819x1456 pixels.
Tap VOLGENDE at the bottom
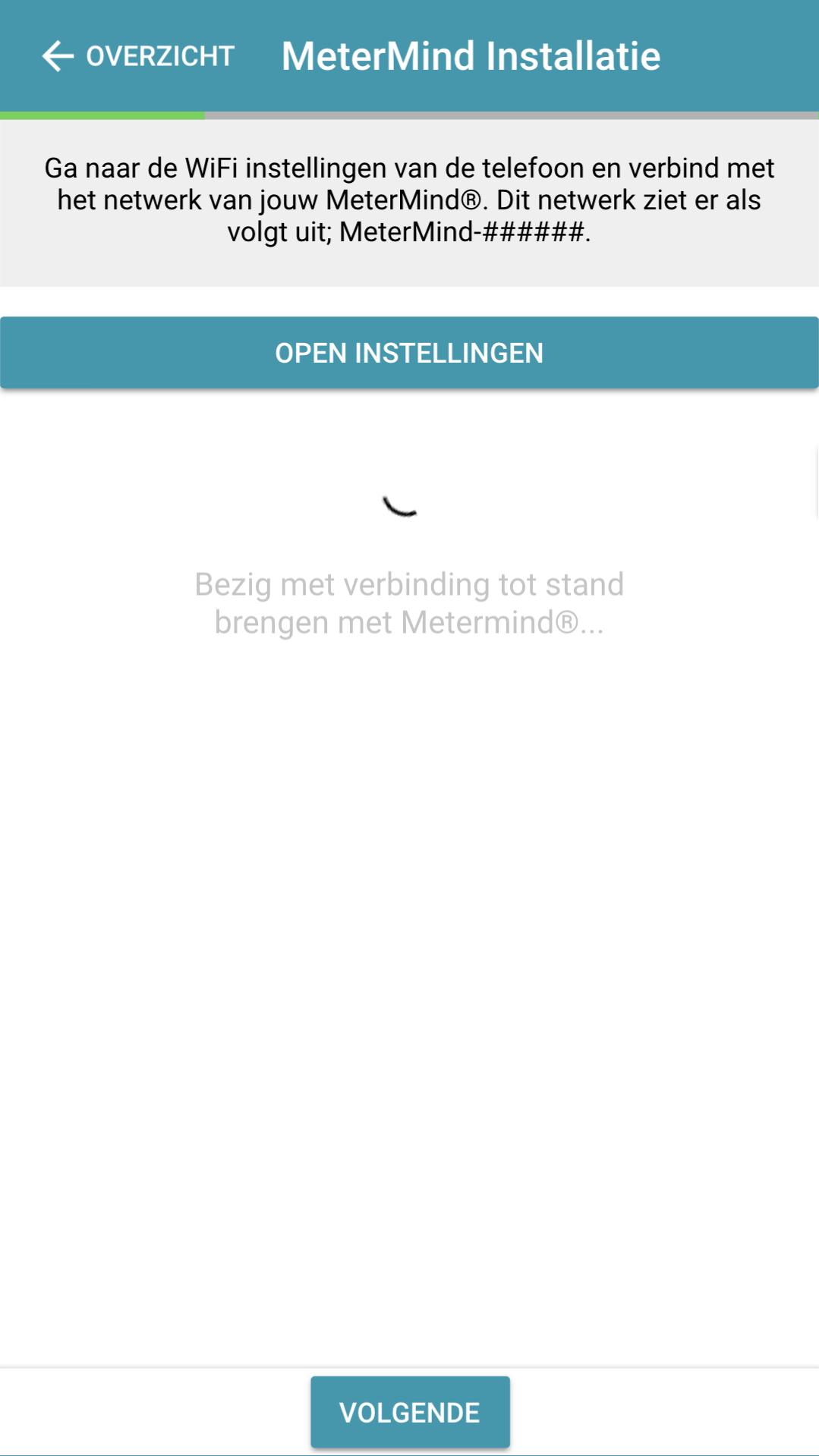pyautogui.click(x=409, y=1411)
